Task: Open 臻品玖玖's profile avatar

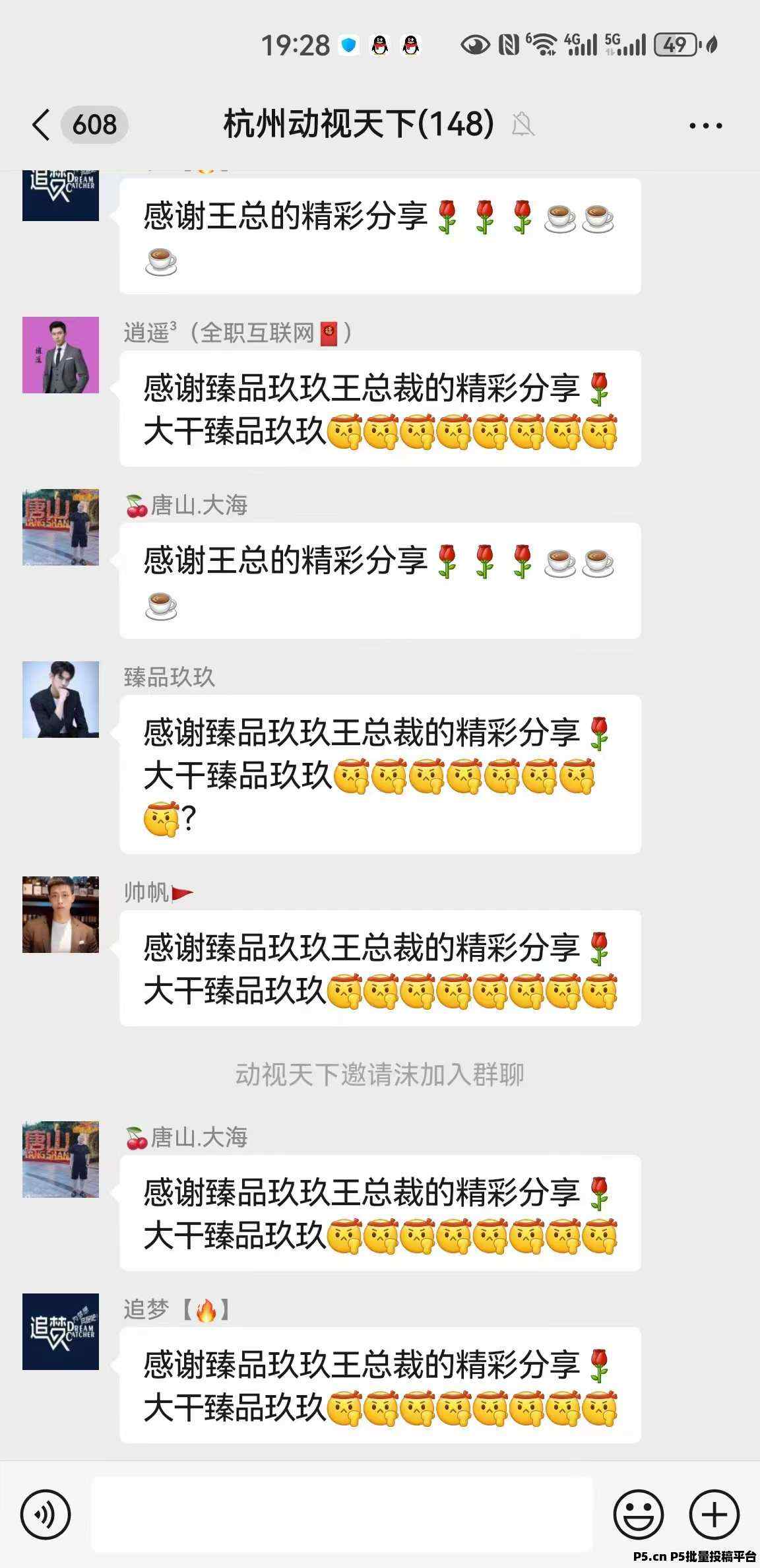Action: 61,700
